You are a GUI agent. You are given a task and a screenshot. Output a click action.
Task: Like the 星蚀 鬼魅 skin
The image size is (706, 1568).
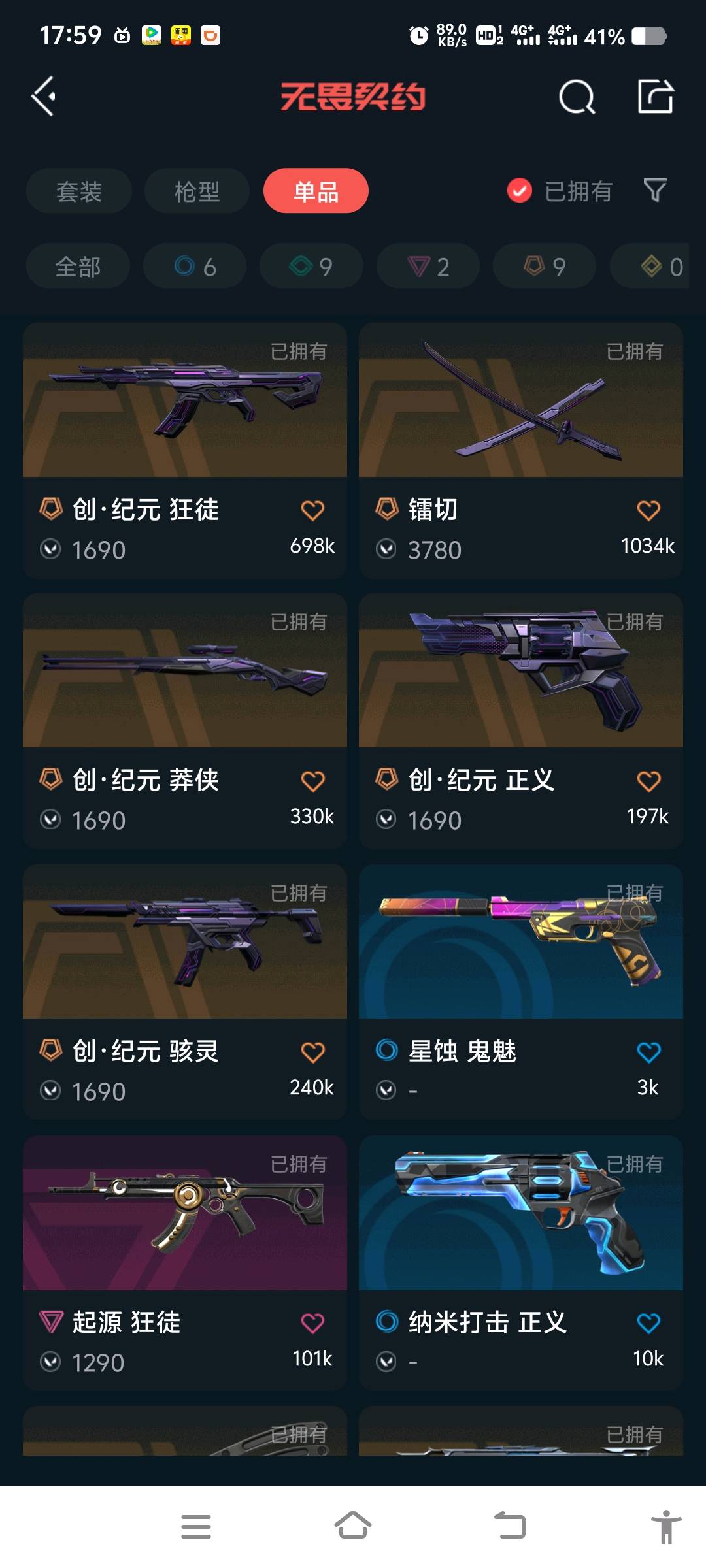coord(648,1053)
